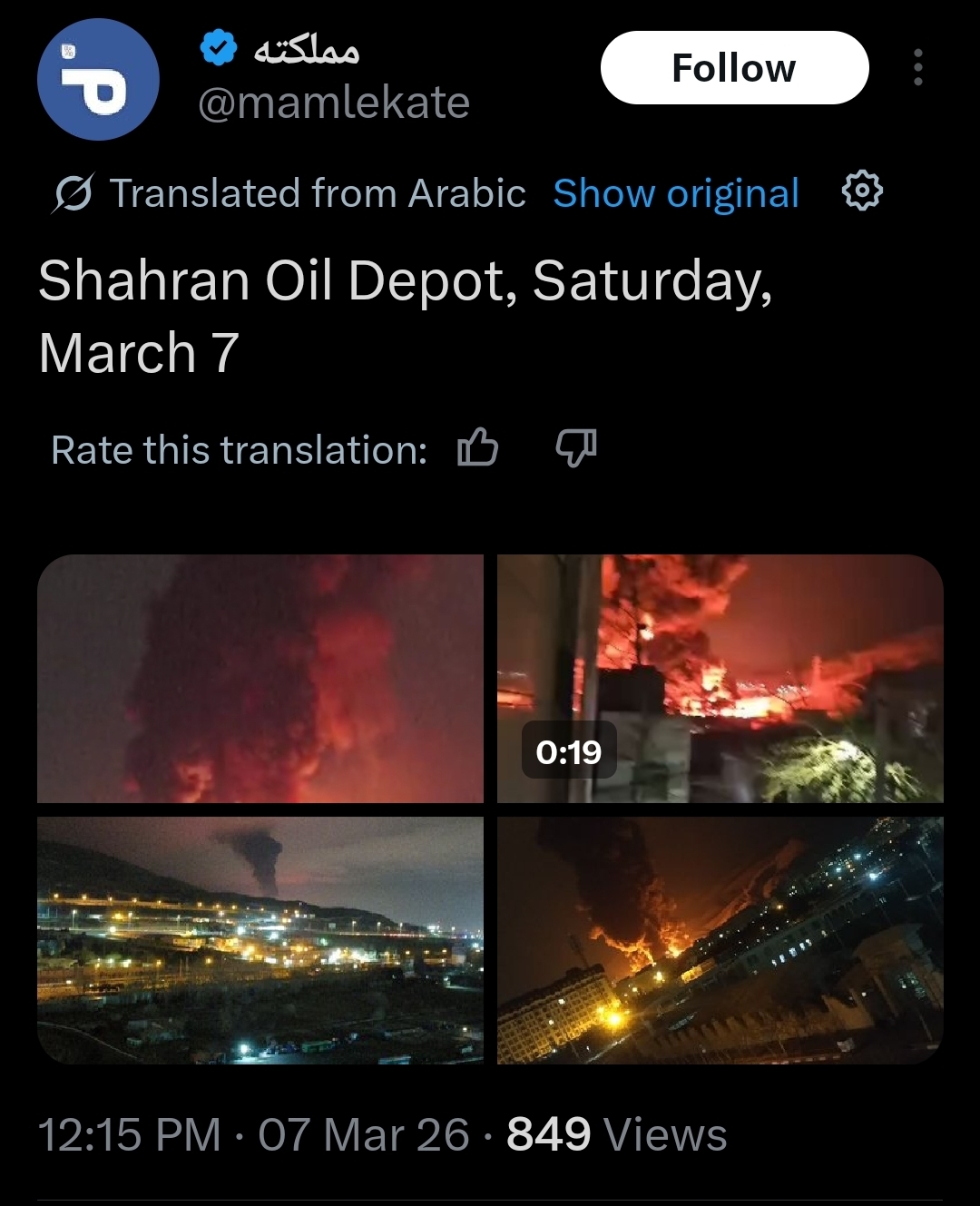
Task: Open translation settings gear
Action: (x=861, y=191)
